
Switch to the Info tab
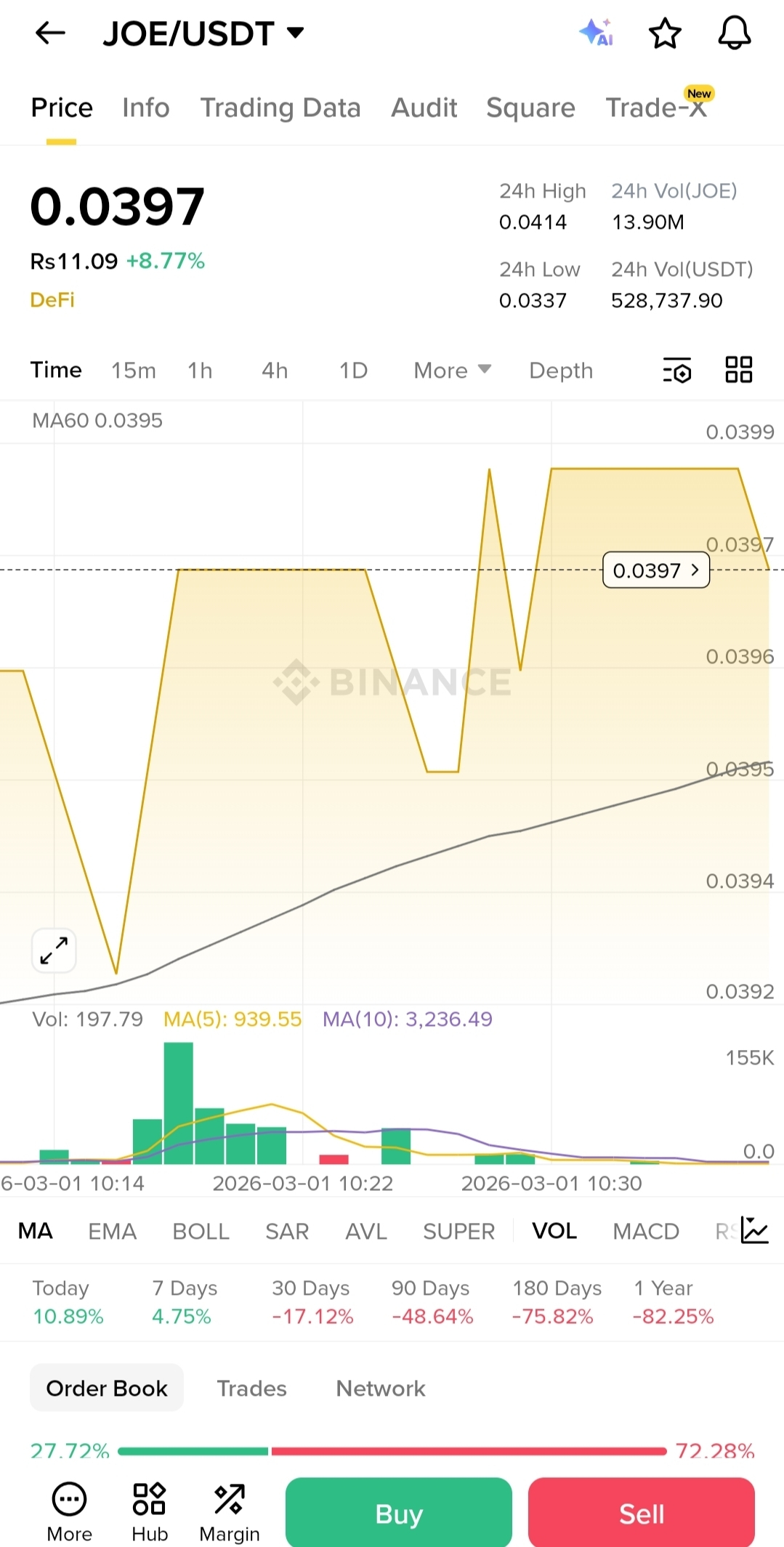click(145, 108)
